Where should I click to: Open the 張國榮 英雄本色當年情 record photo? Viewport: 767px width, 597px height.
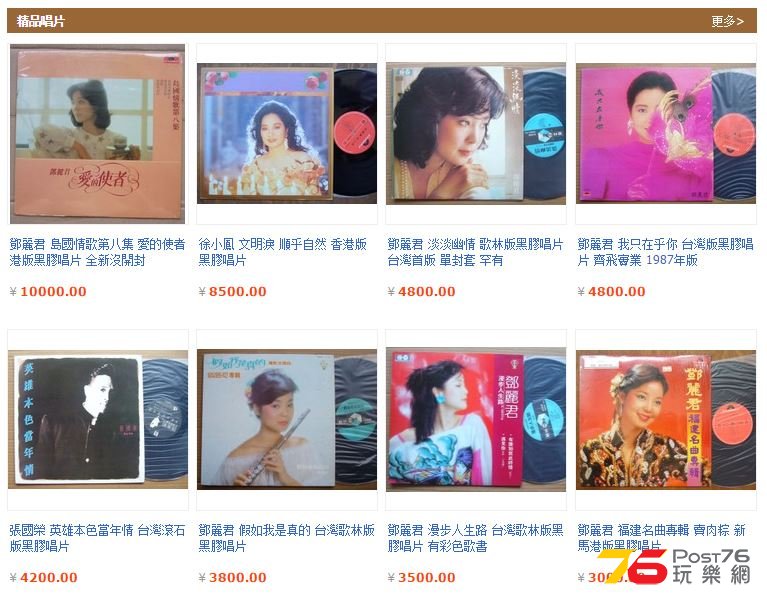[x=97, y=420]
